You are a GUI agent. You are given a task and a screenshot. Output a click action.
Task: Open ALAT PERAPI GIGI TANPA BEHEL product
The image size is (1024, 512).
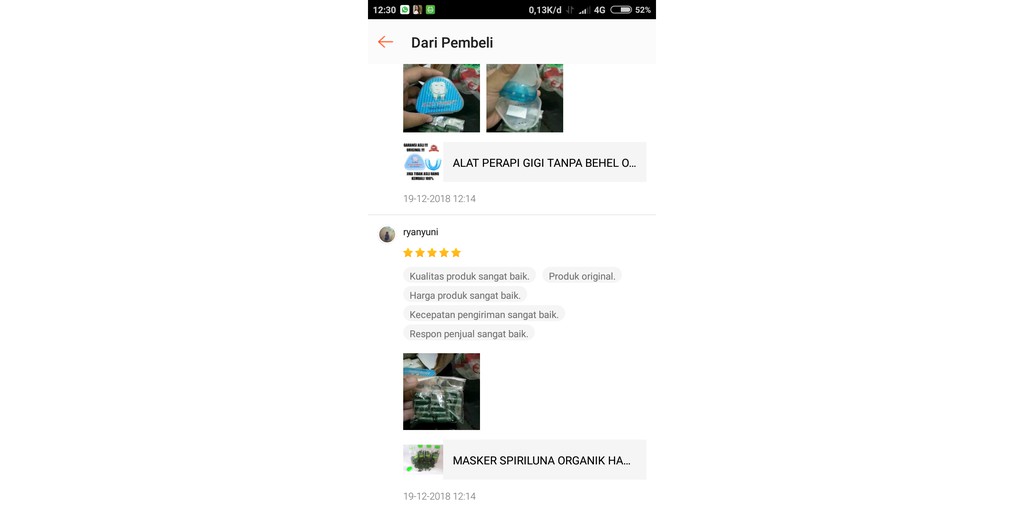tap(524, 162)
